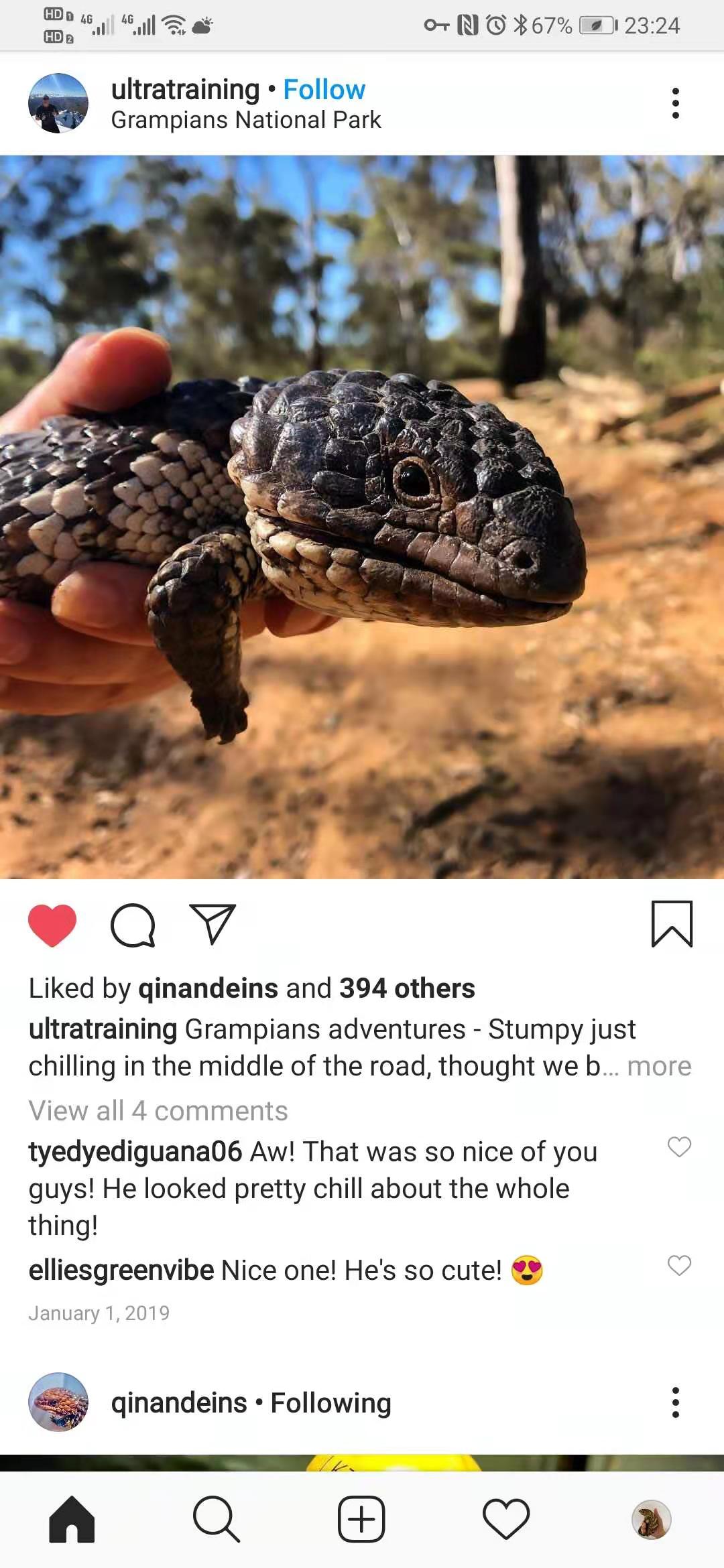Unlike the ultratraining lizard post

52,925
